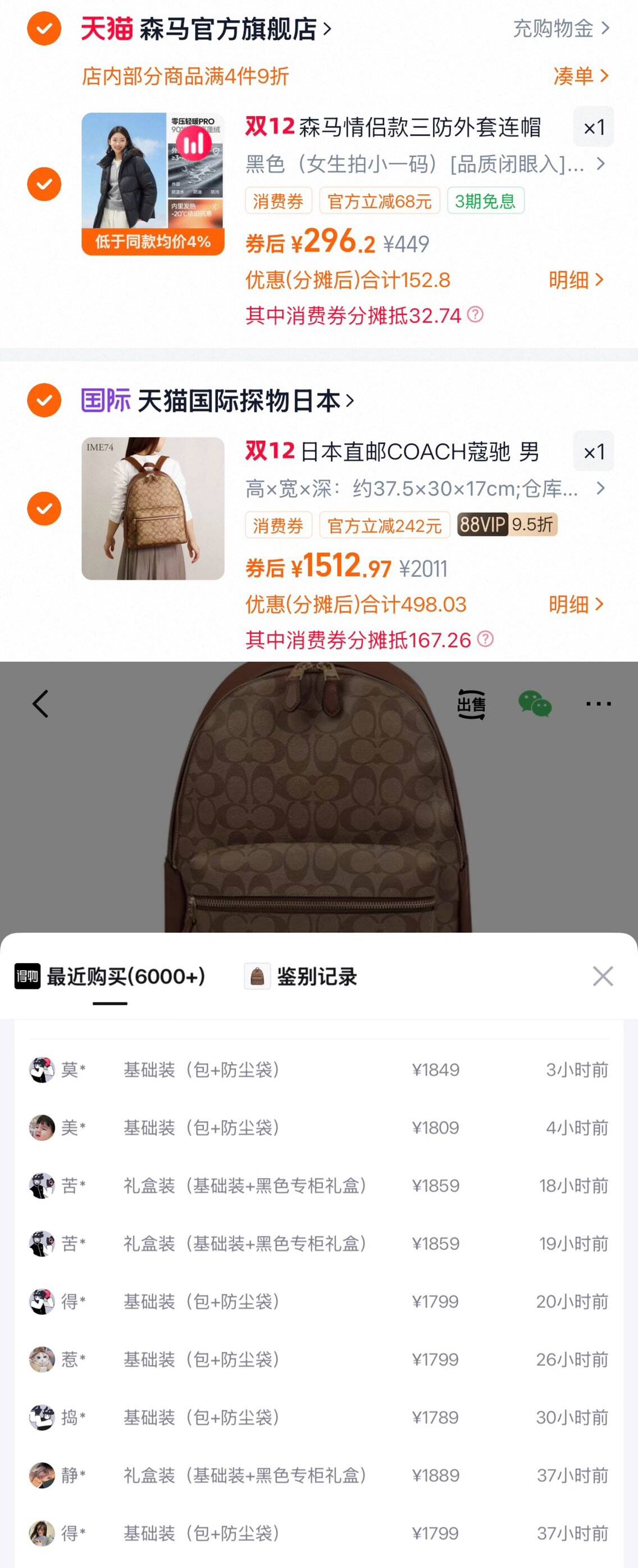Uncheck the 森马情侣款三防外套 item checkbox

(44, 184)
